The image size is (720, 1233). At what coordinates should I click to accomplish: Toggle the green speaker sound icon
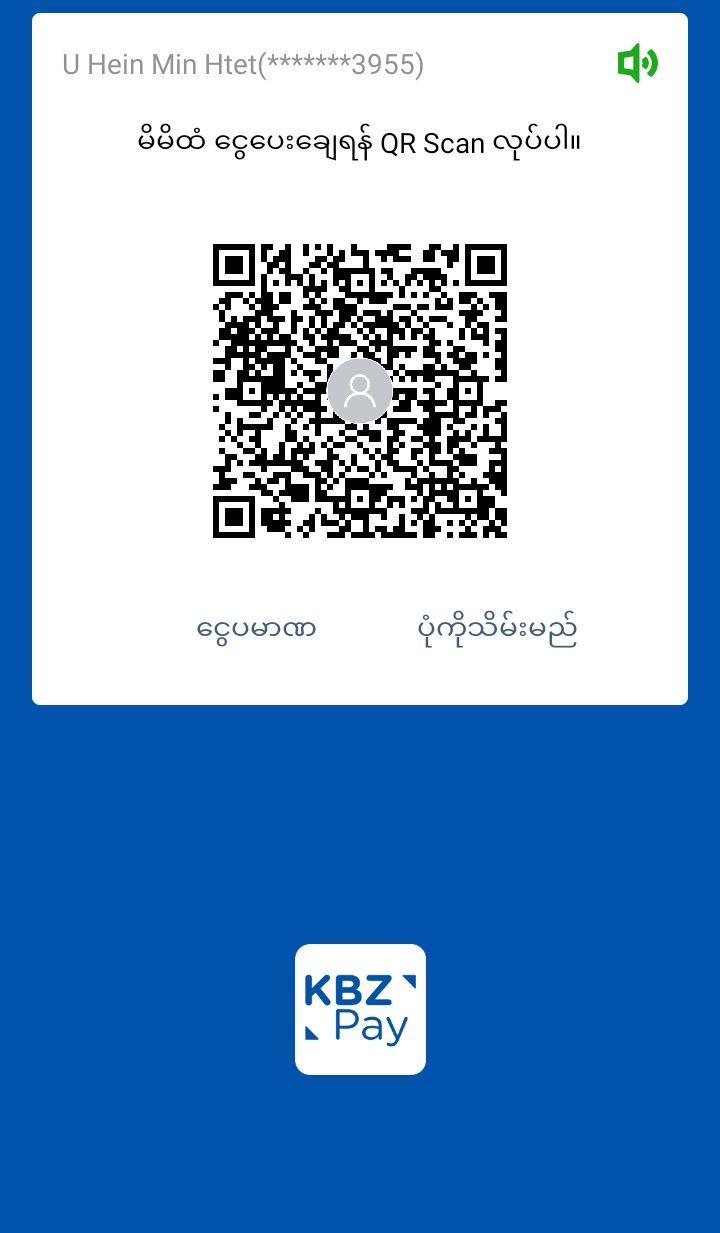pos(637,64)
